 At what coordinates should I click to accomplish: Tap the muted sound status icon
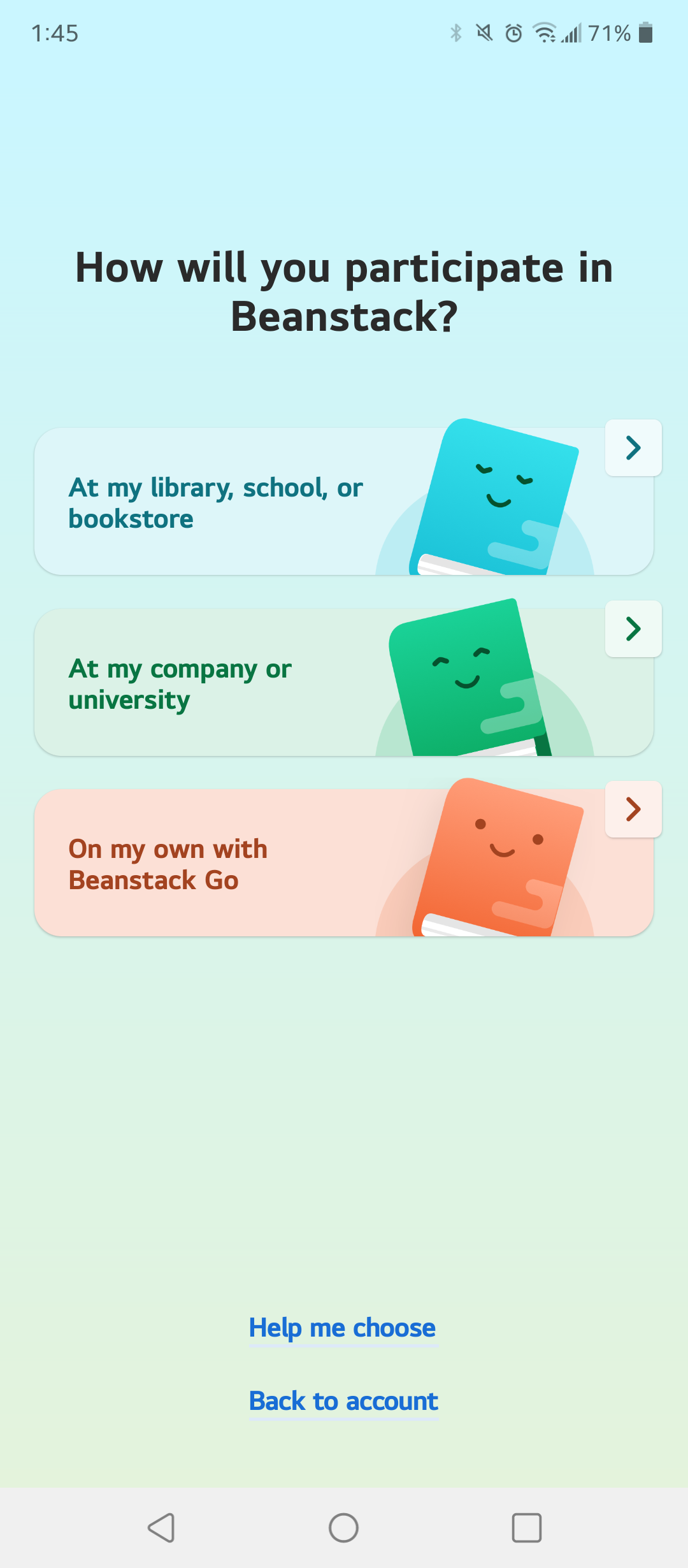pyautogui.click(x=482, y=34)
